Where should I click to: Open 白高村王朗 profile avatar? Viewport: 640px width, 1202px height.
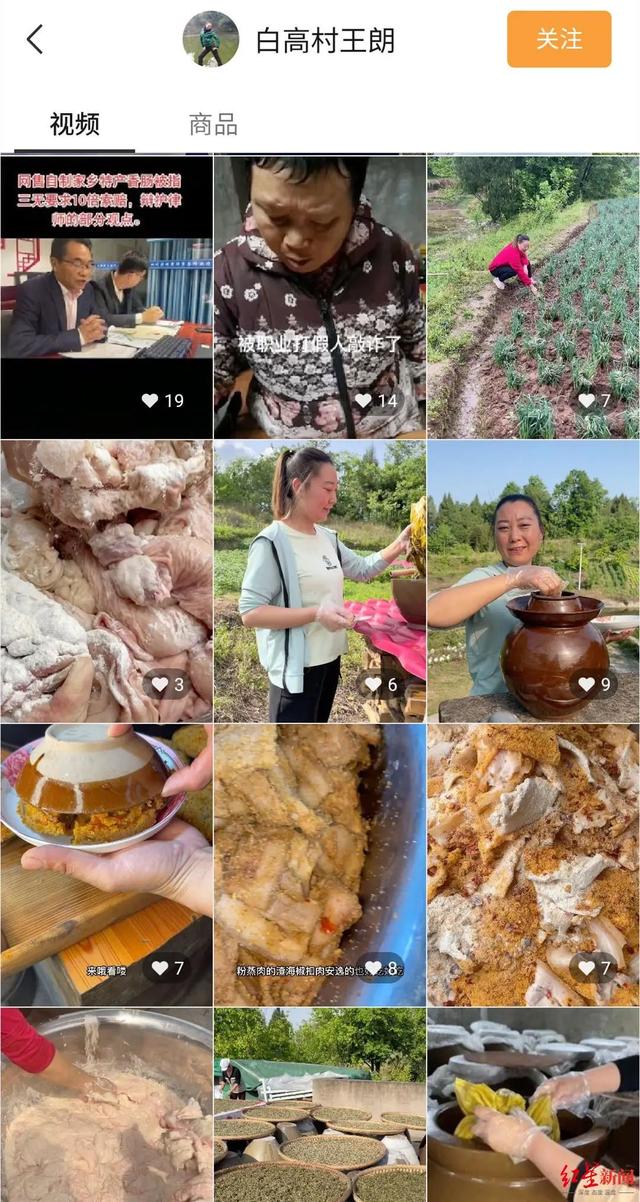tap(211, 40)
